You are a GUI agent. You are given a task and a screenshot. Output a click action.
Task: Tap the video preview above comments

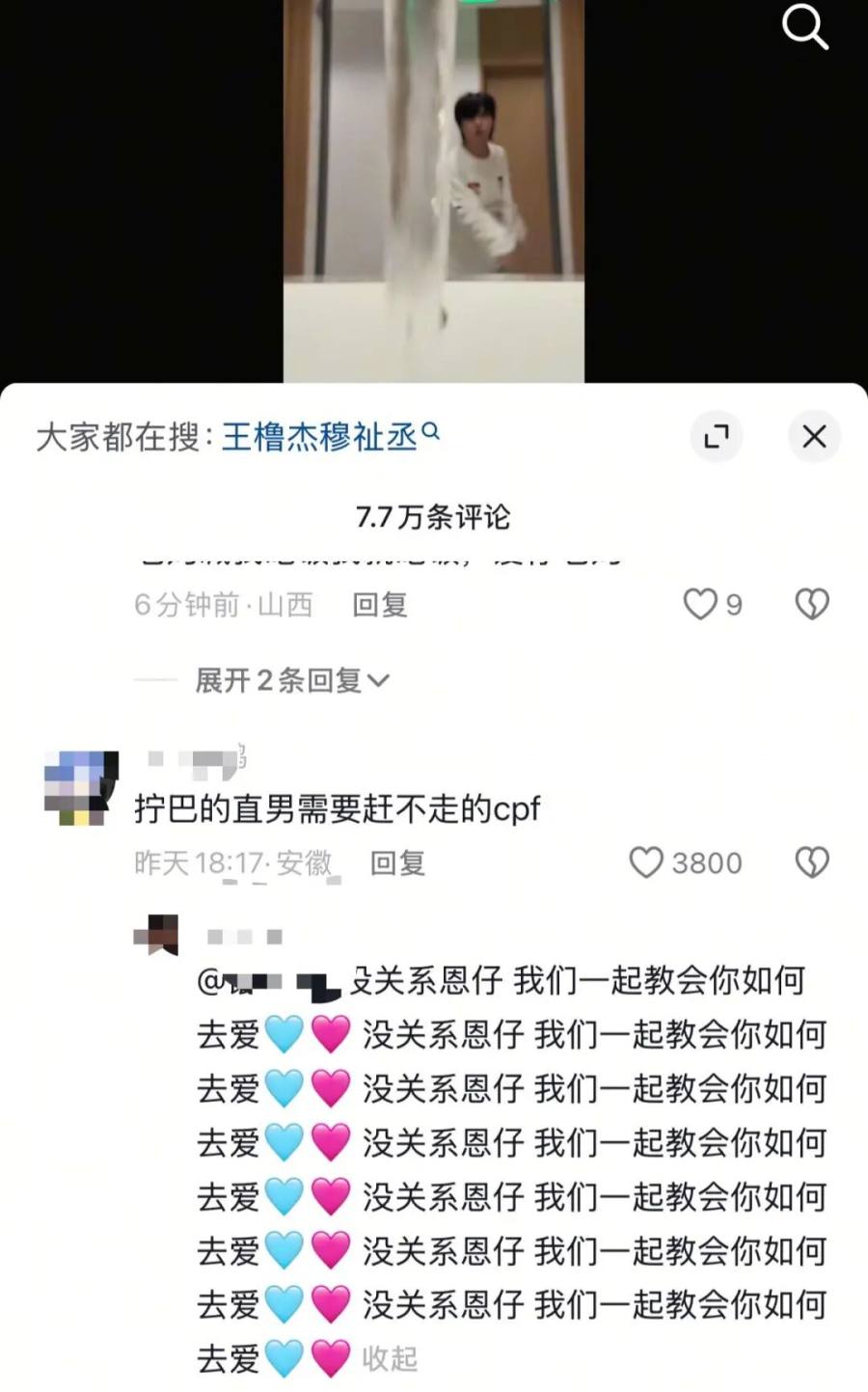point(433,193)
